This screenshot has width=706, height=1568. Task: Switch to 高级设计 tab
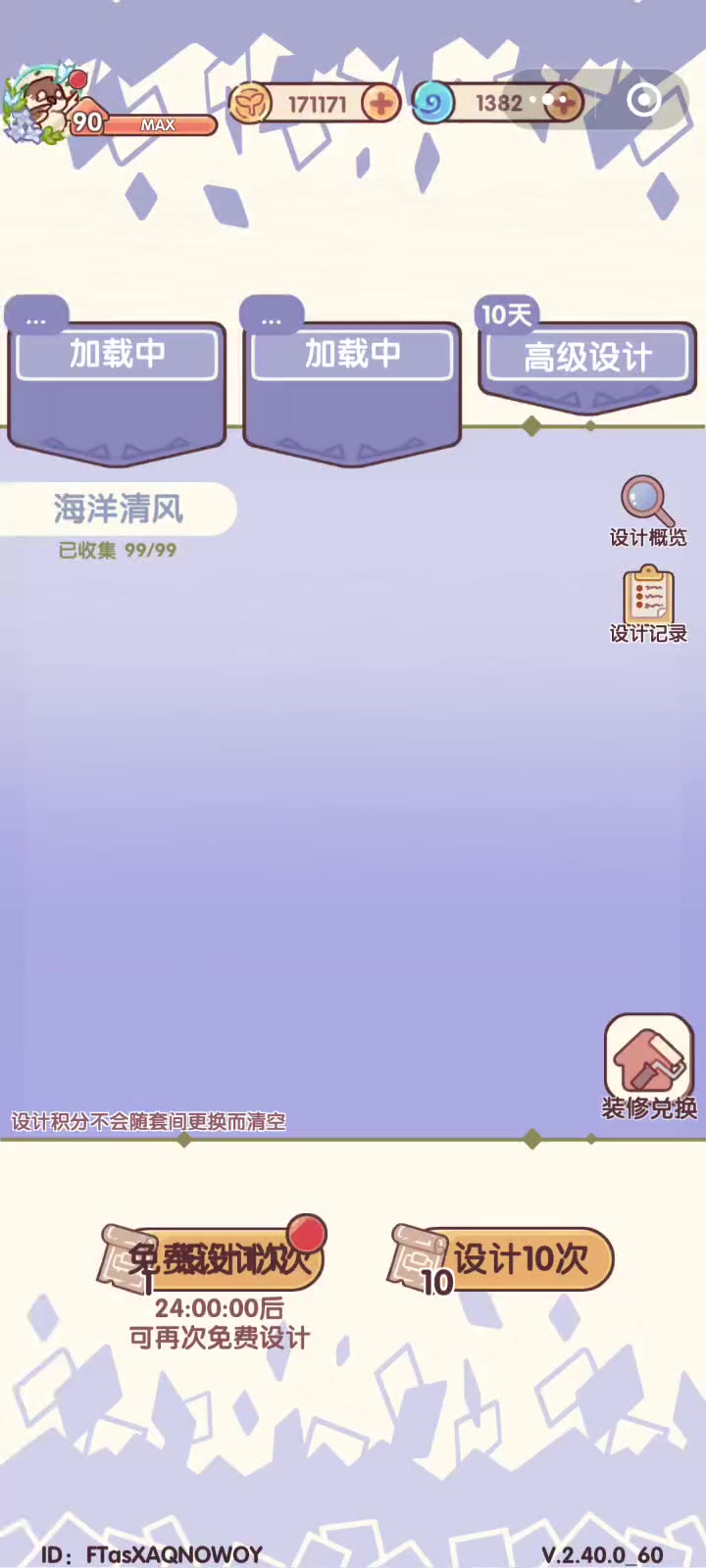tap(586, 357)
